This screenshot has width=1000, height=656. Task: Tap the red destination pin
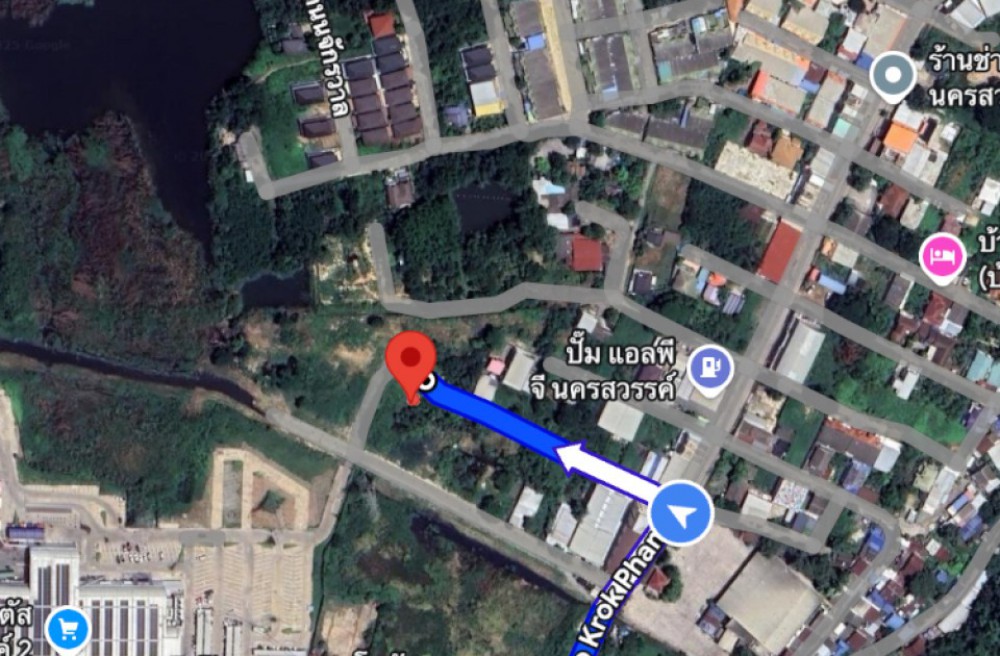[x=411, y=362]
